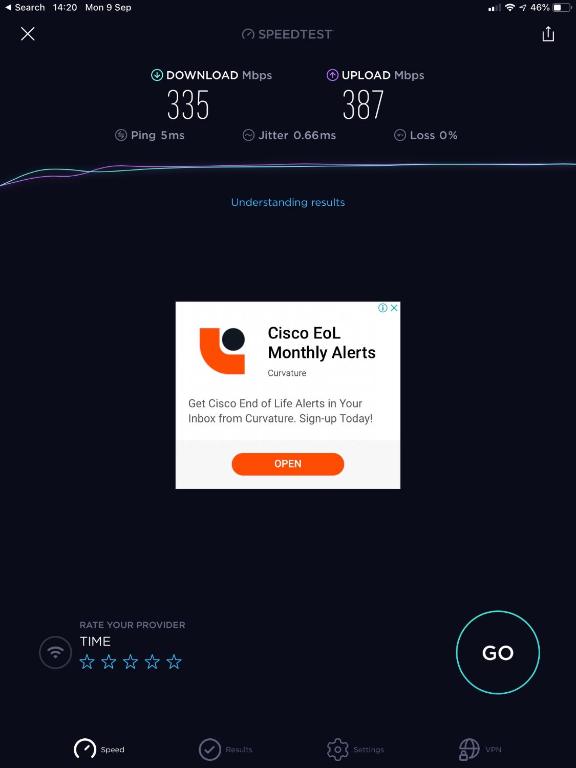Select the Speed tab
The width and height of the screenshot is (576, 768).
99,749
